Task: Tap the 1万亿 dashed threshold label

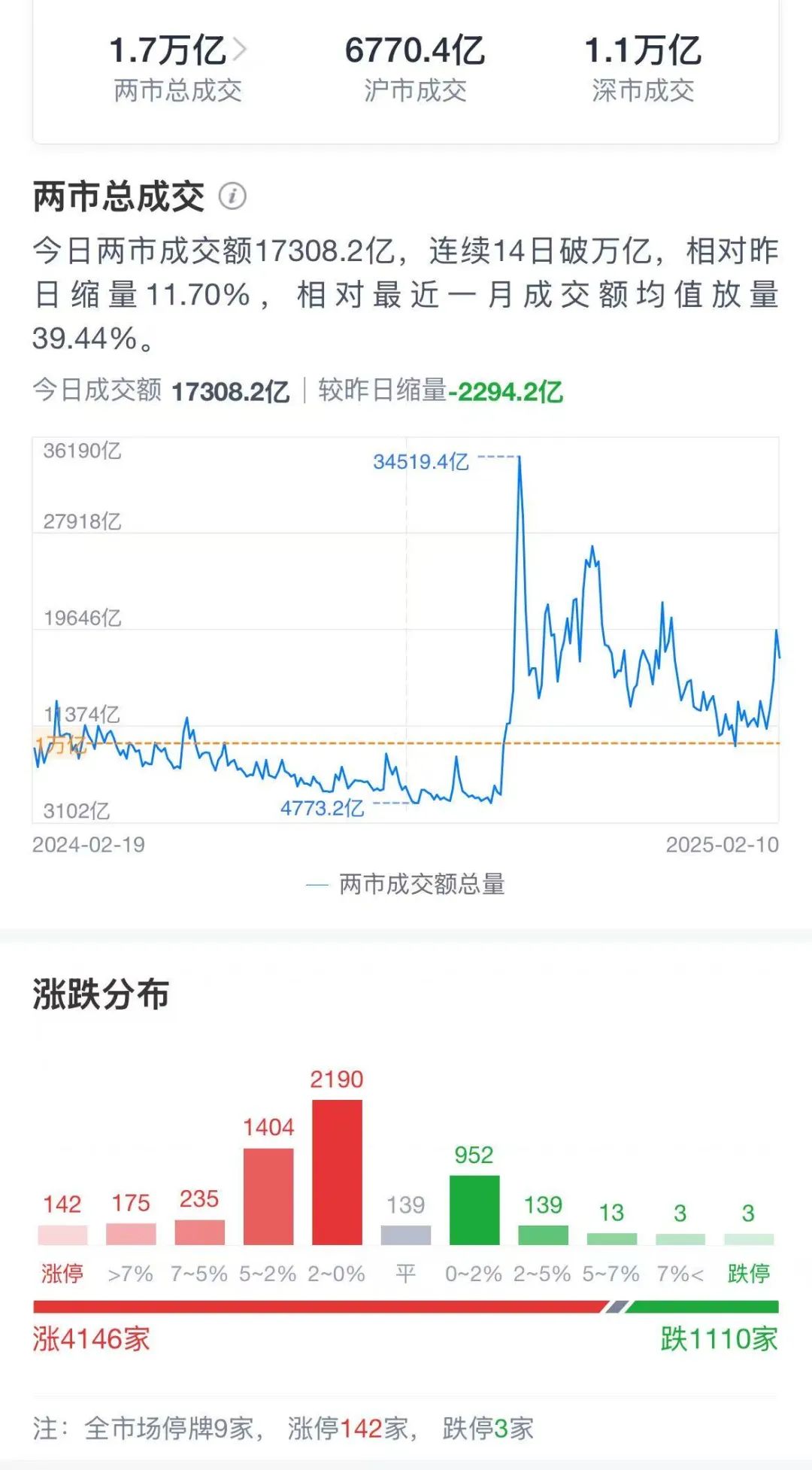Action: [59, 745]
